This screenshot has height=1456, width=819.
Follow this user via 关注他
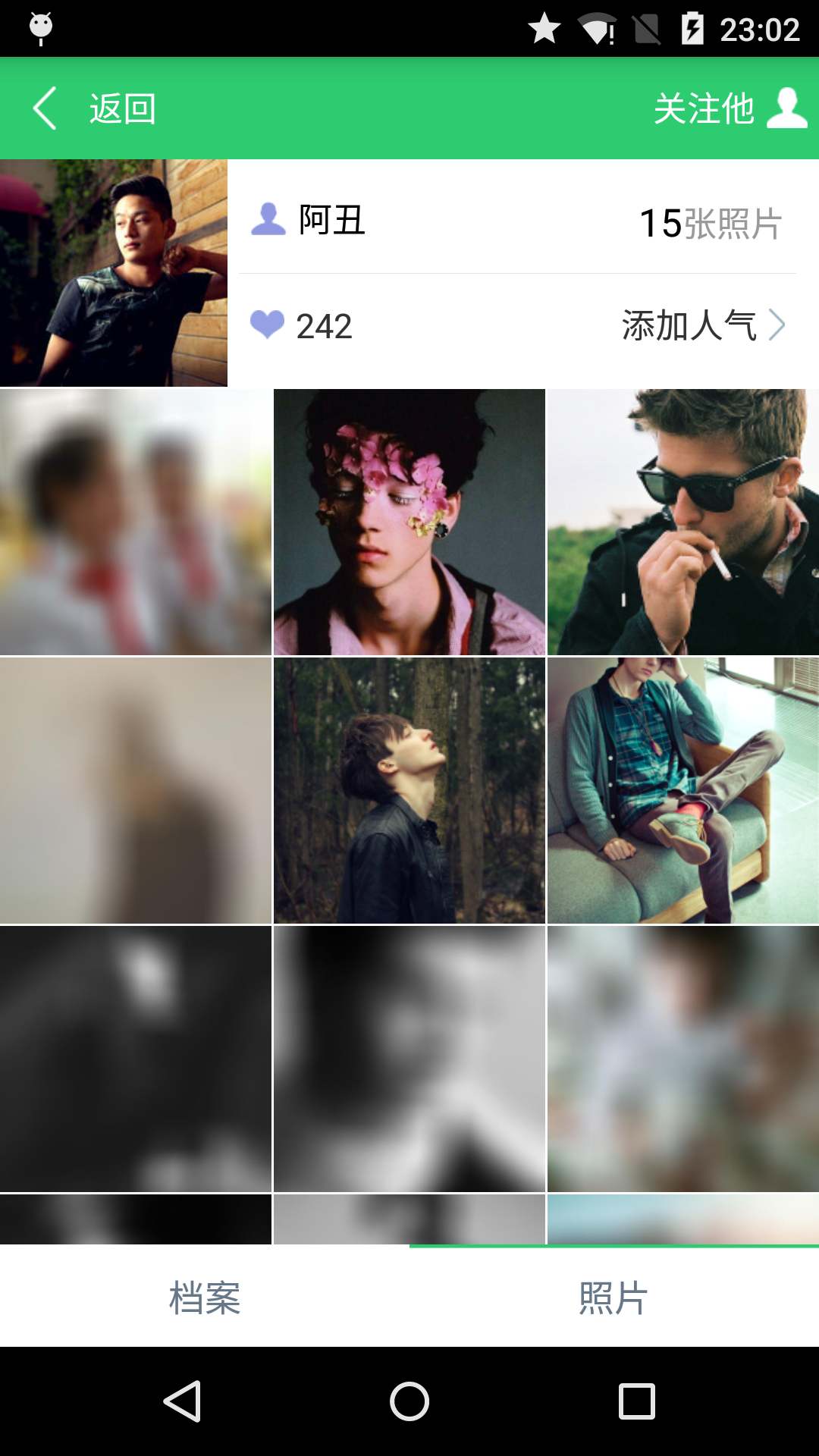729,108
